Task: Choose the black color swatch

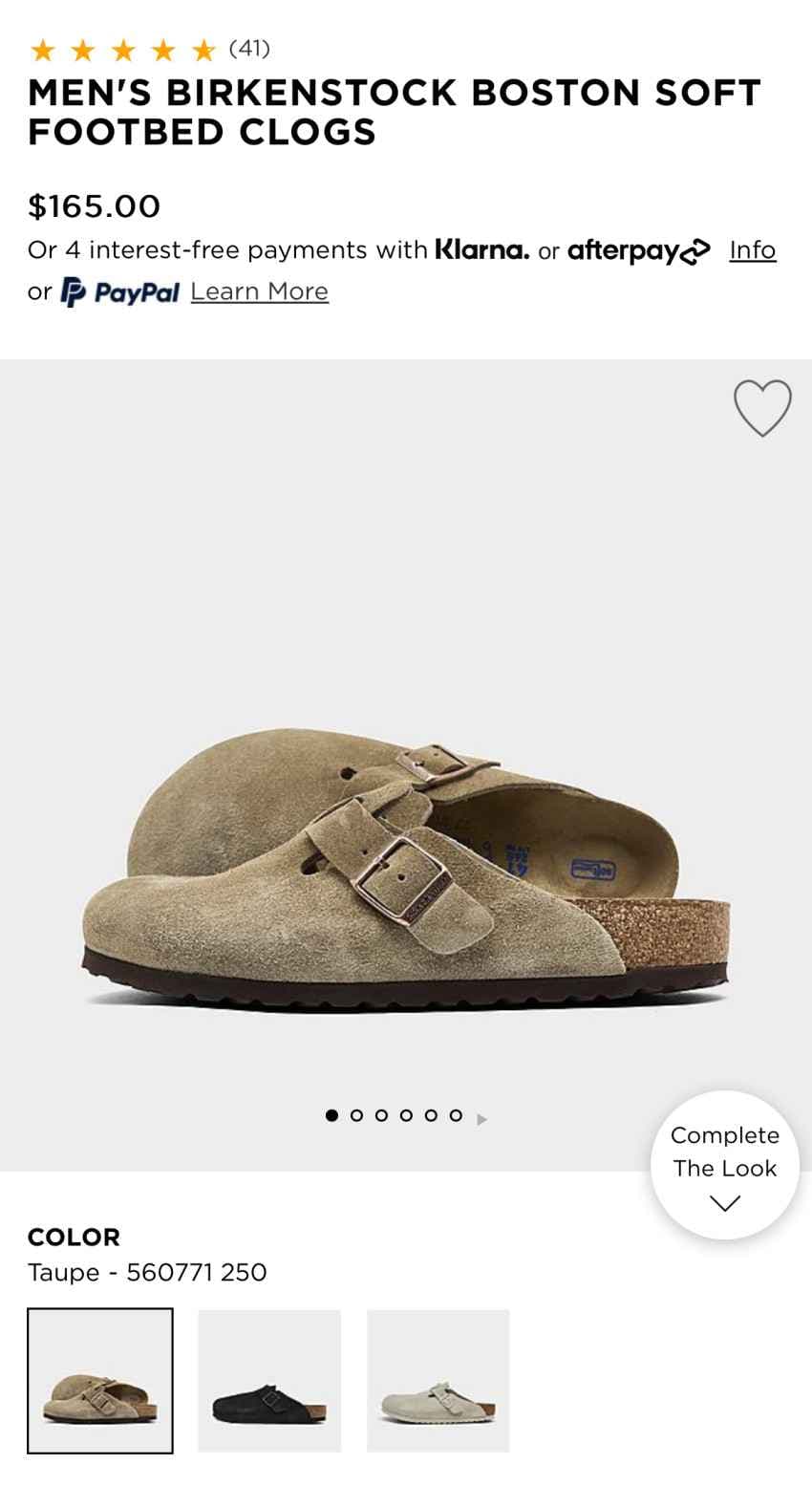Action: tap(269, 1381)
